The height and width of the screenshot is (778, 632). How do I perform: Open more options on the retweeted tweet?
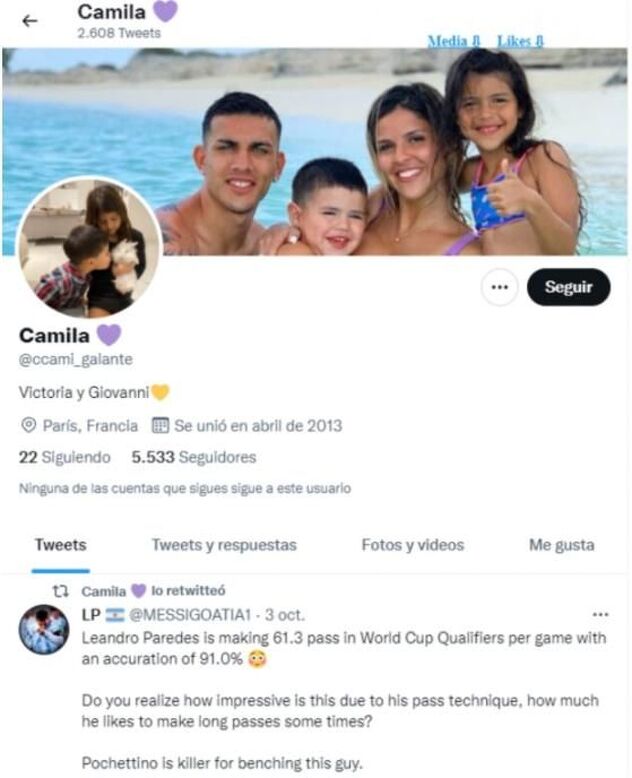click(600, 614)
